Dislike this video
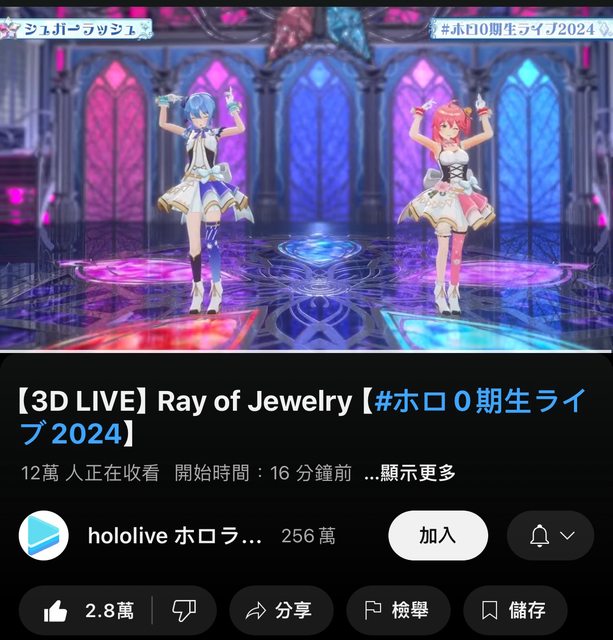Viewport: 613px width, 640px height. (x=184, y=610)
